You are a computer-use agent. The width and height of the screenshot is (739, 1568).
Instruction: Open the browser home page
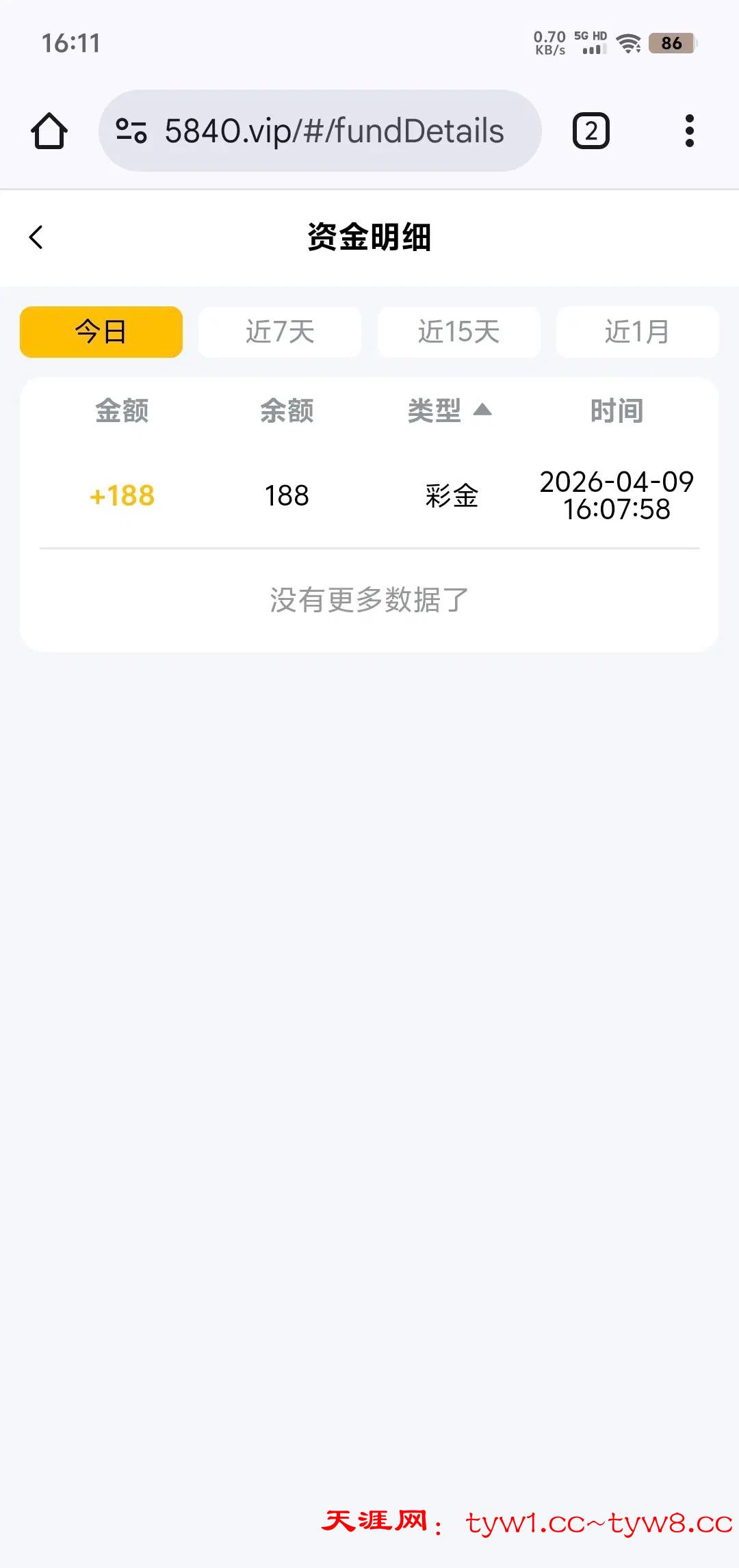coord(49,131)
